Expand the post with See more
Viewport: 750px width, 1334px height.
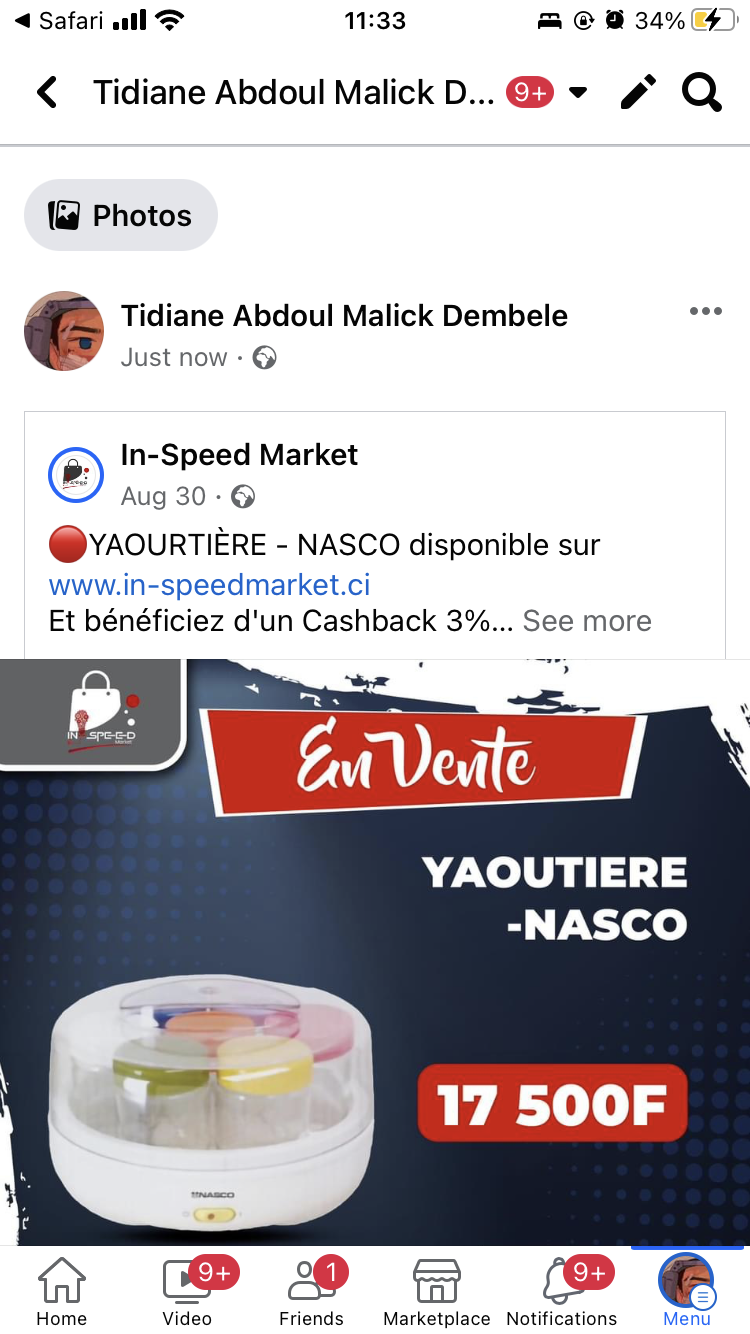[x=587, y=621]
